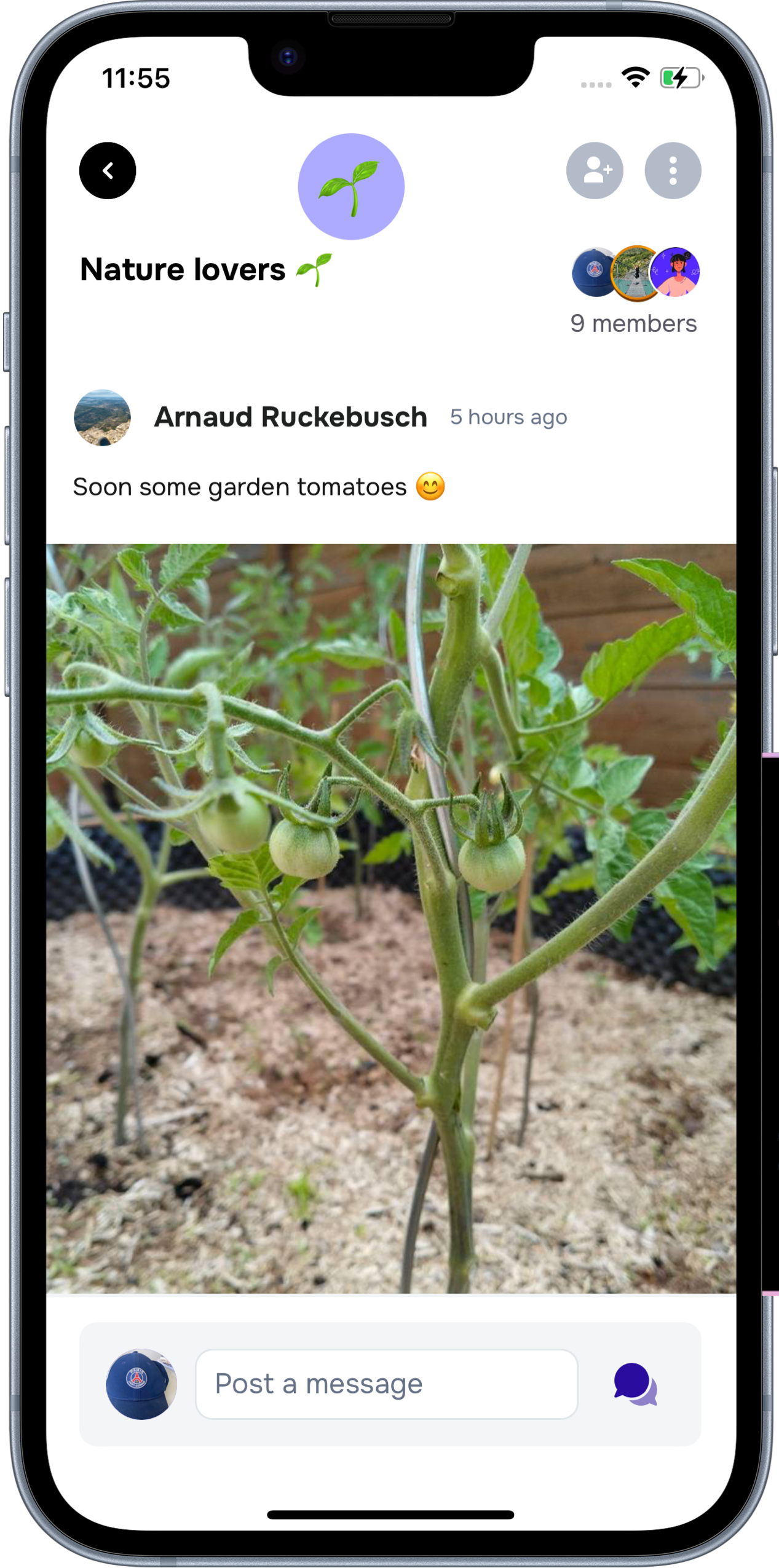This screenshot has height=1568, width=779.
Task: Open the Nature lovers group icon
Action: click(351, 186)
